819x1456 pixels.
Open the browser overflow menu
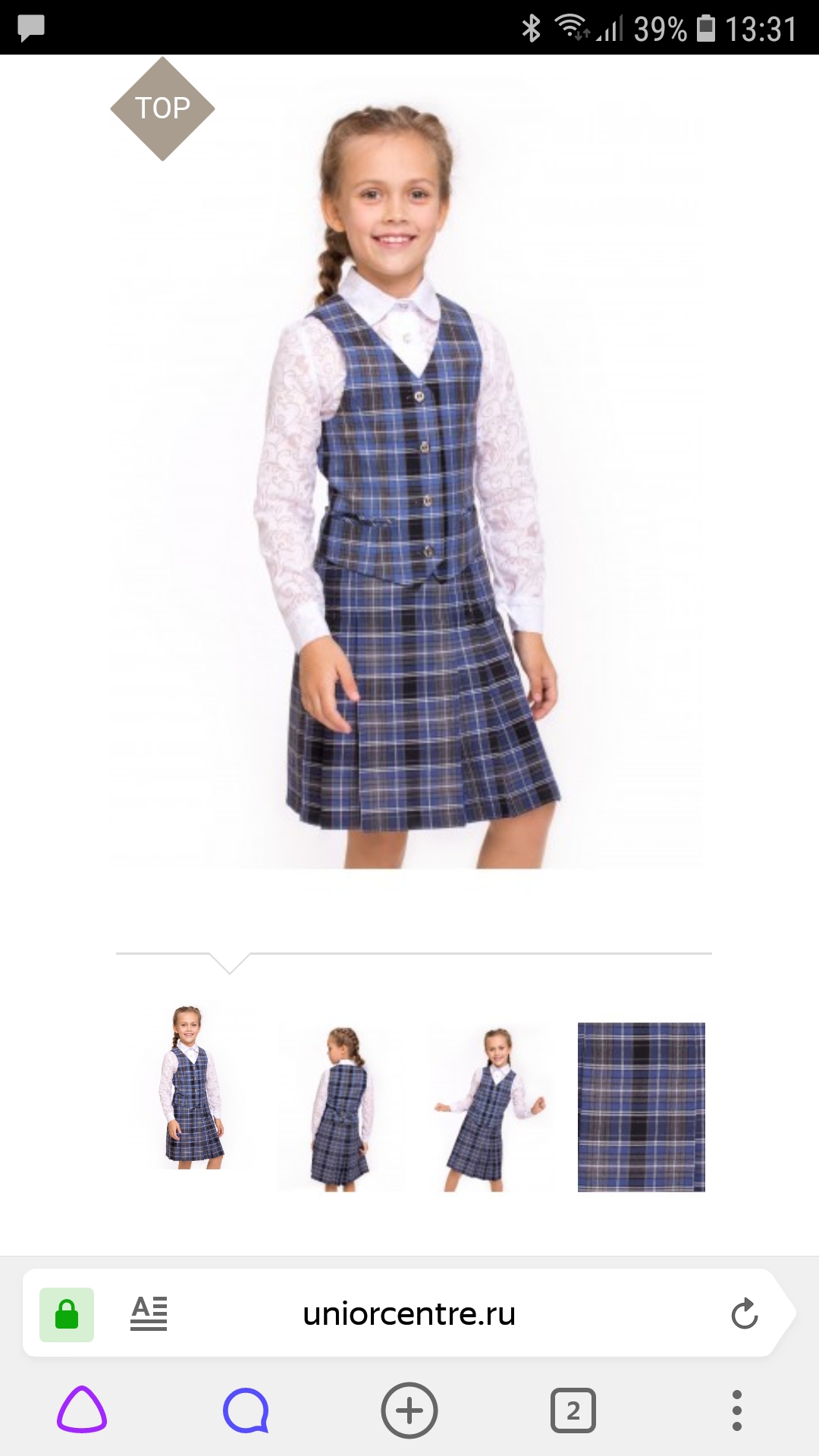tap(736, 1410)
